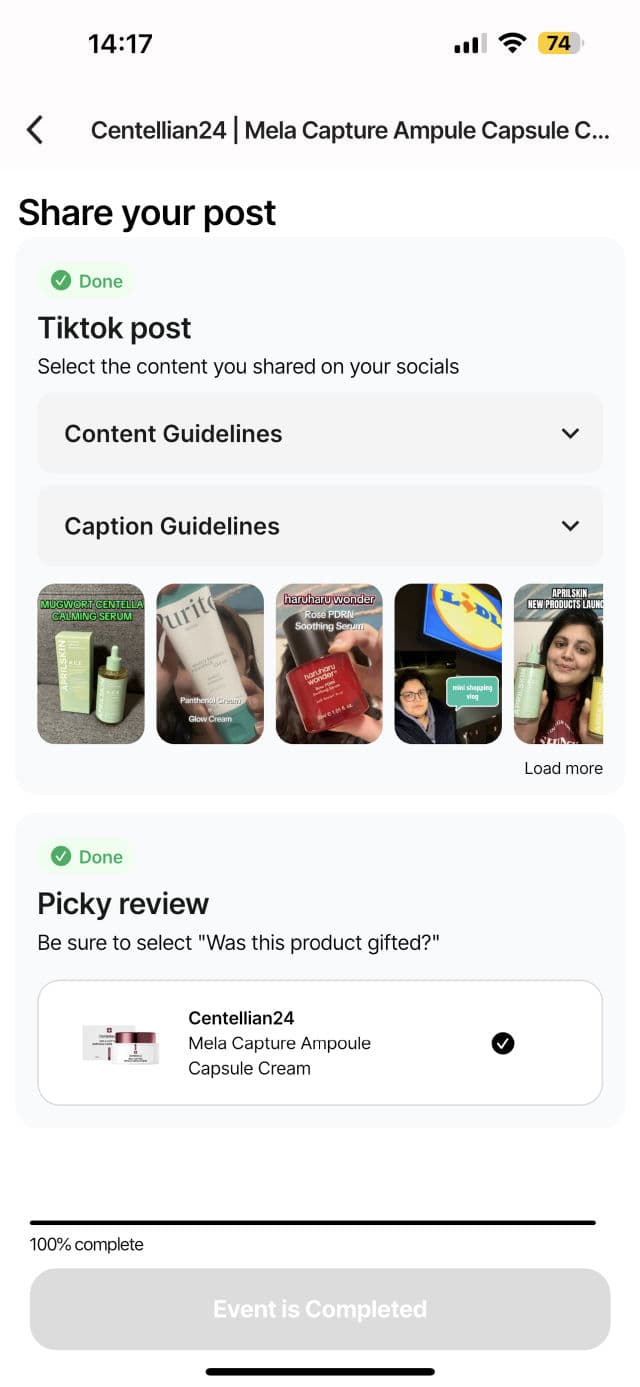Screen dimensions: 640x1387
Task: Select the Lidl mini shopping vlog video
Action: tap(448, 664)
